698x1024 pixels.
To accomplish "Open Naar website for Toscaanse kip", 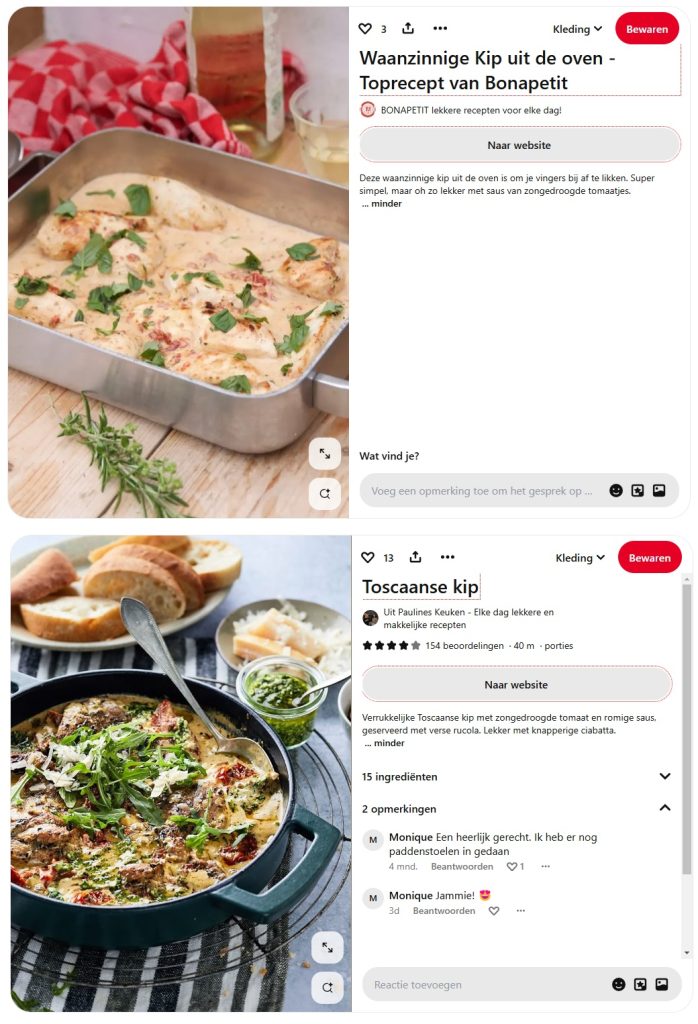I will point(517,685).
